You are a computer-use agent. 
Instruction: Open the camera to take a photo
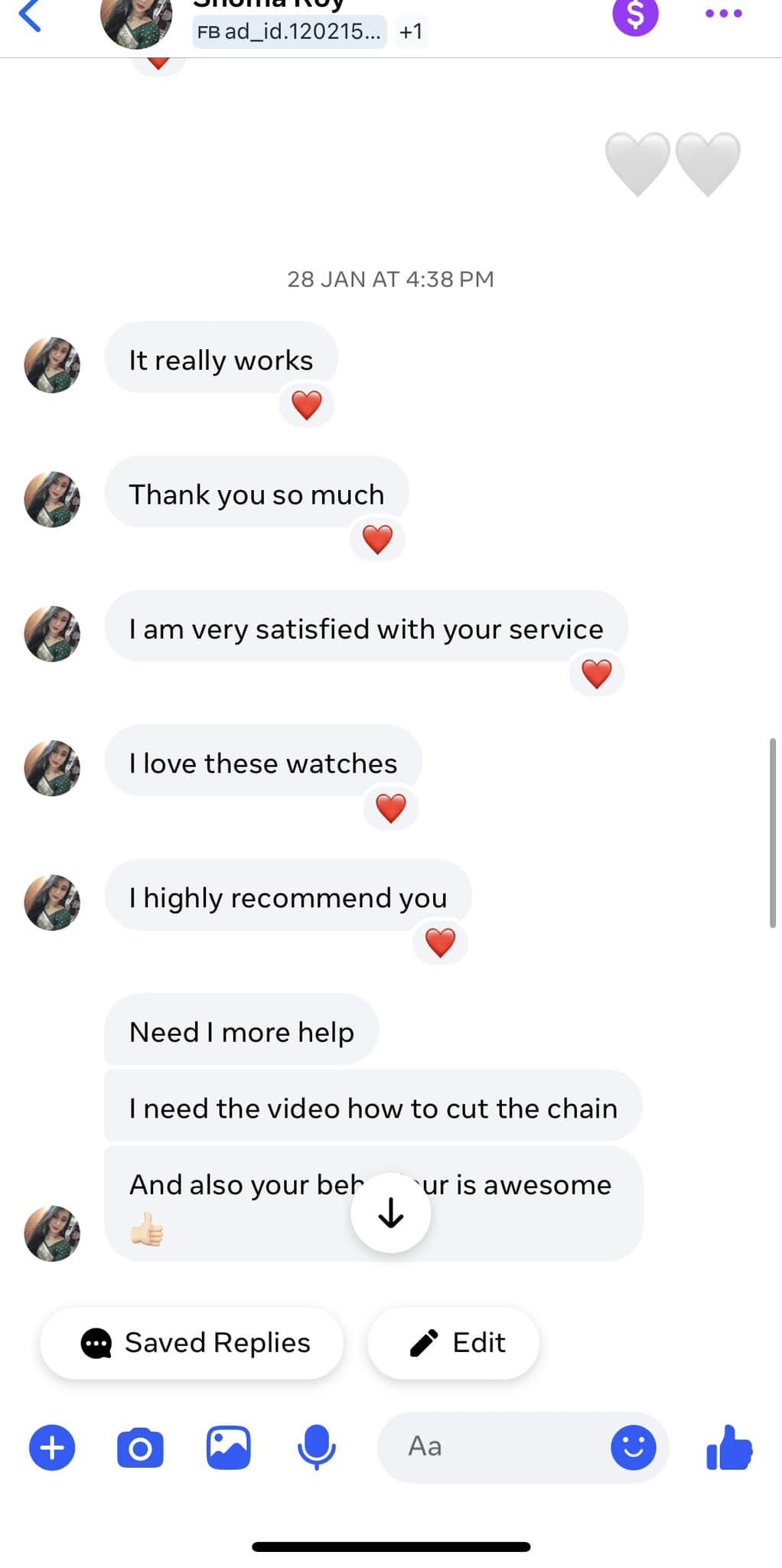[x=140, y=1448]
